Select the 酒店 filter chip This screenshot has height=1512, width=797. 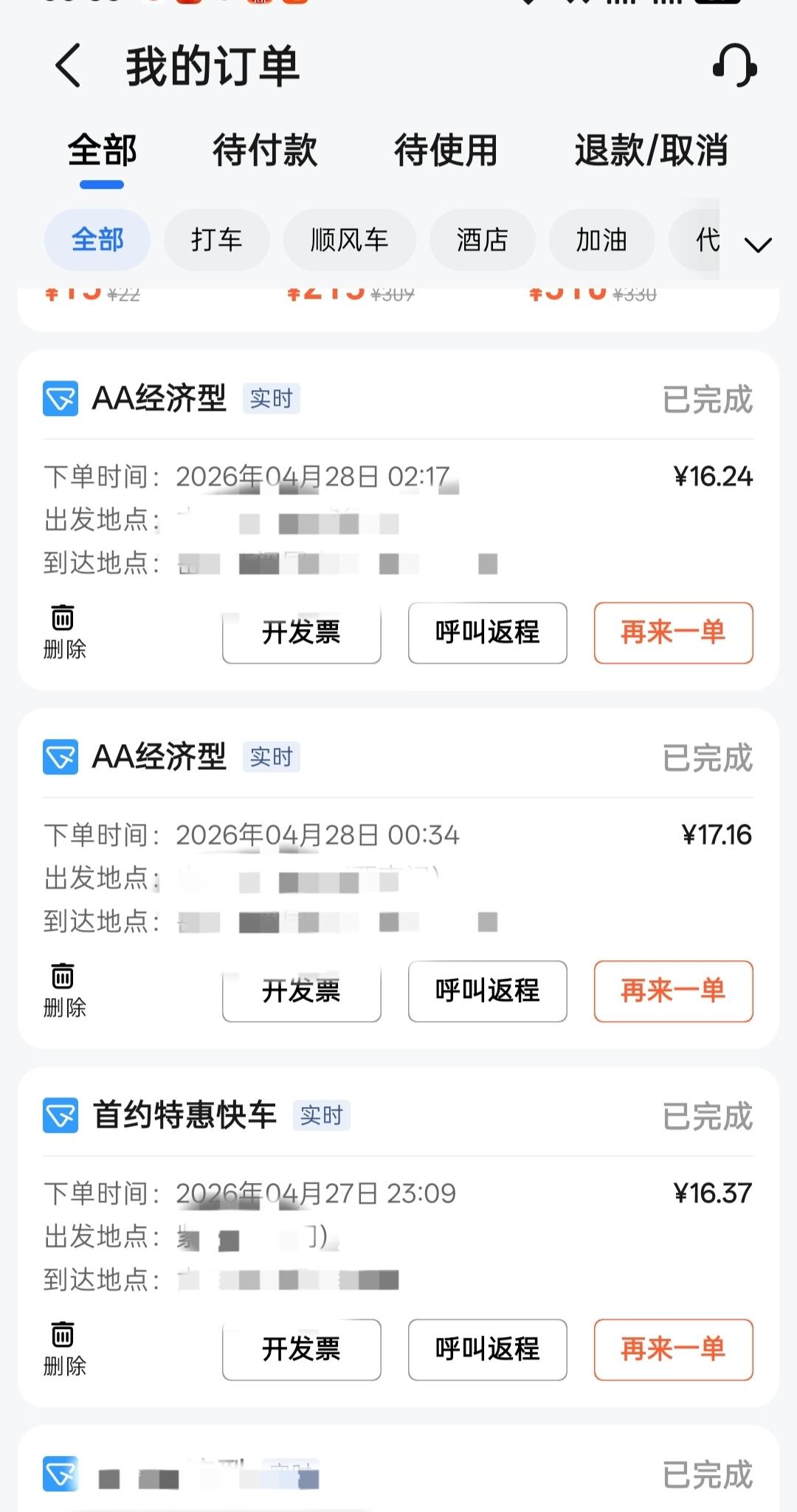(482, 240)
